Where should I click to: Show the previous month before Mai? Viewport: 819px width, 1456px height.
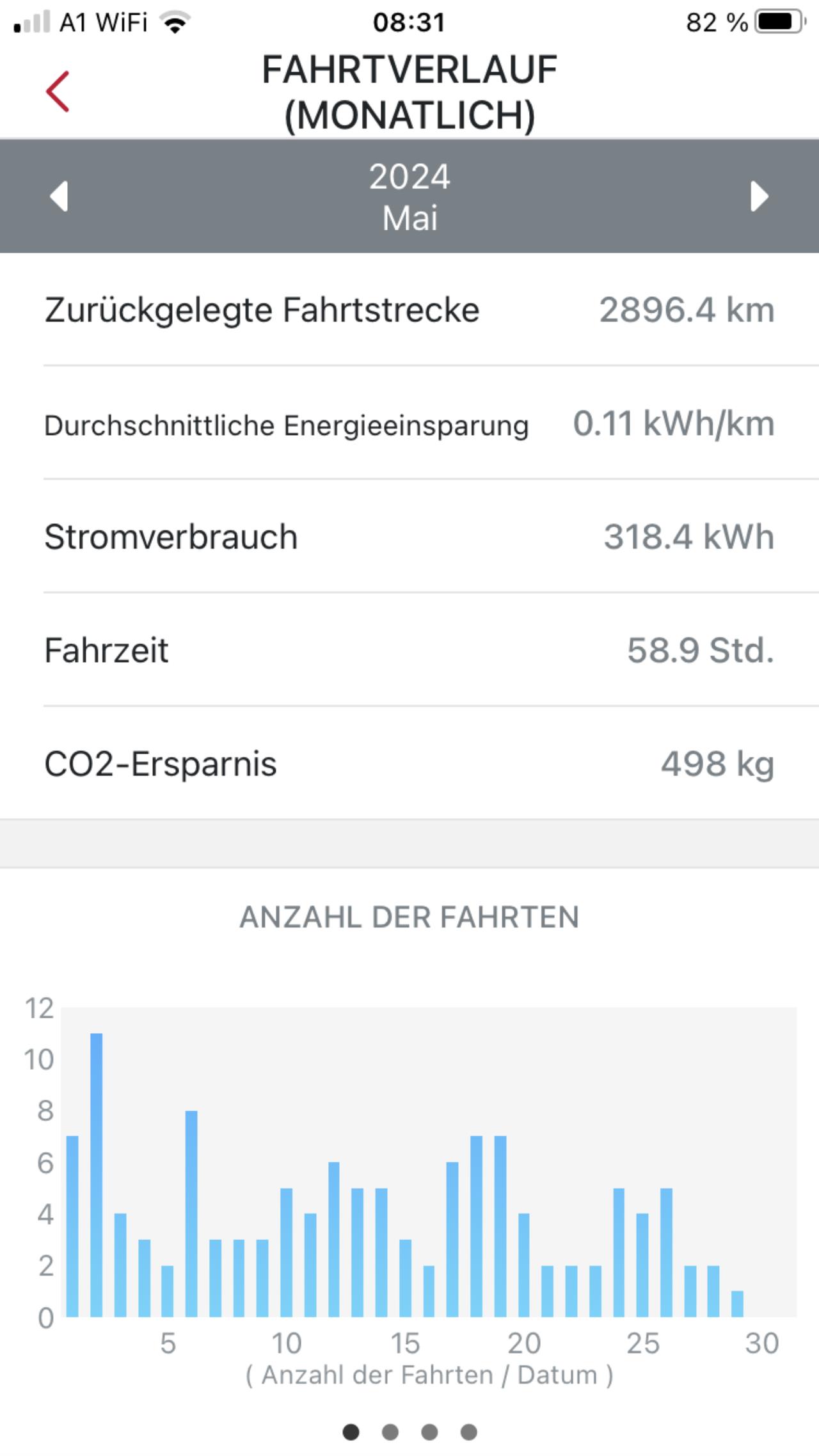59,196
